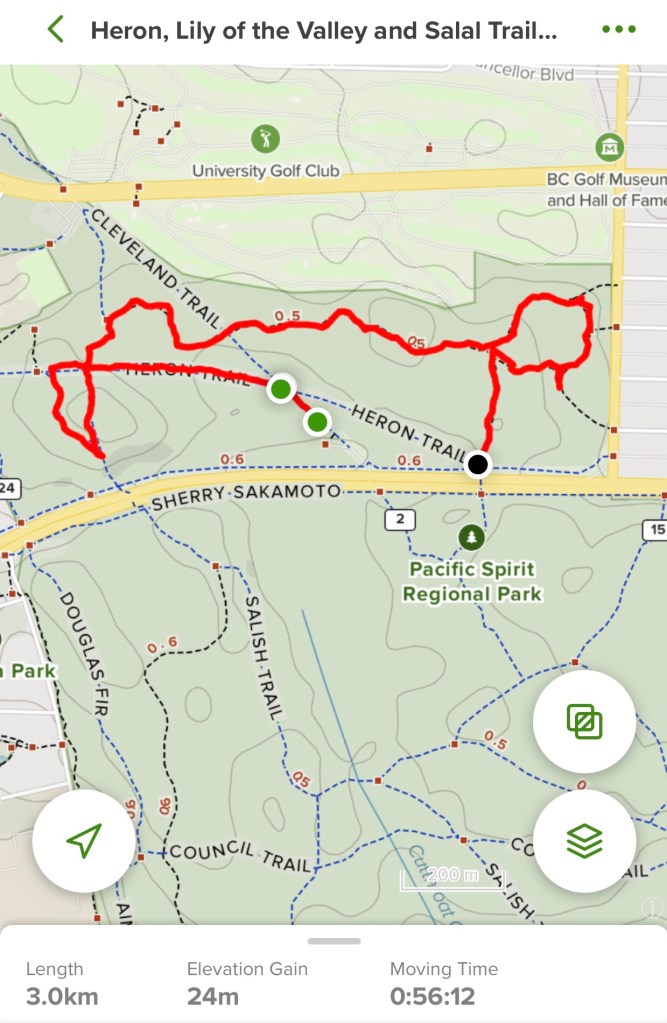This screenshot has height=1023, width=667.
Task: Open the BC Golf Museum map marker
Action: click(609, 147)
